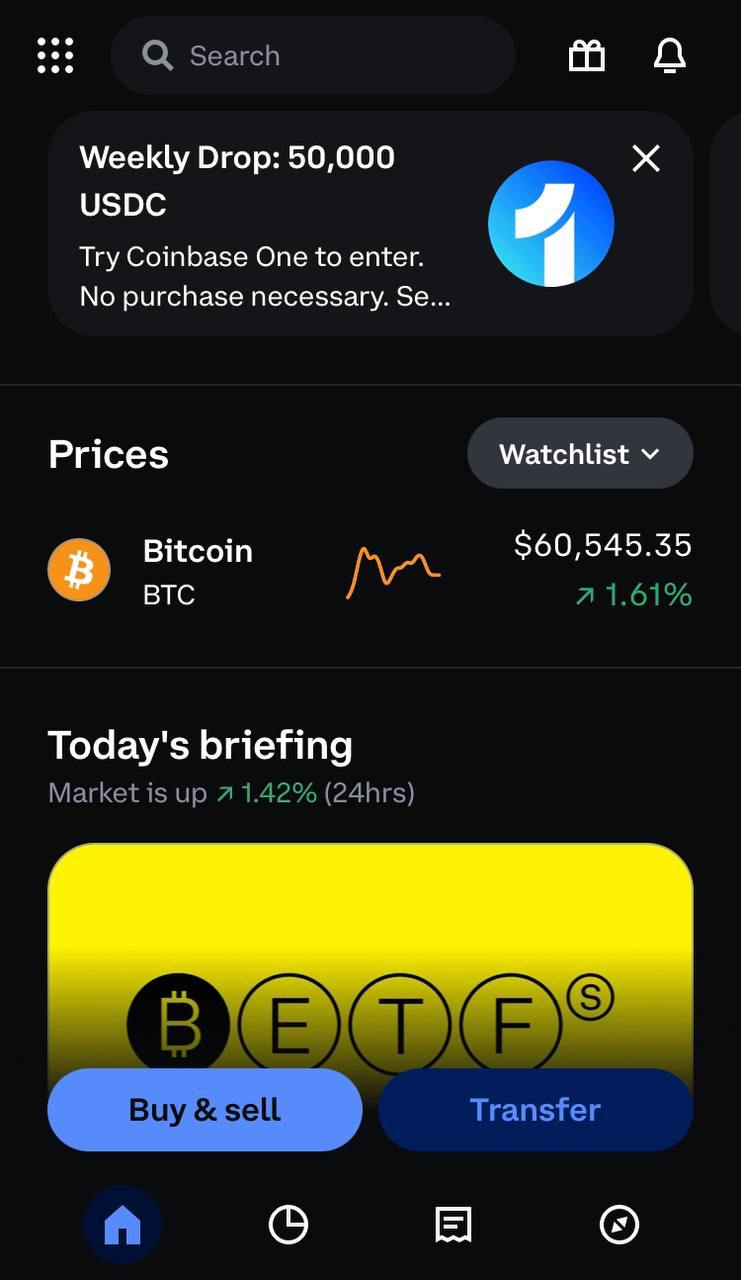Open the grid menu icon
The image size is (741, 1280).
click(55, 55)
